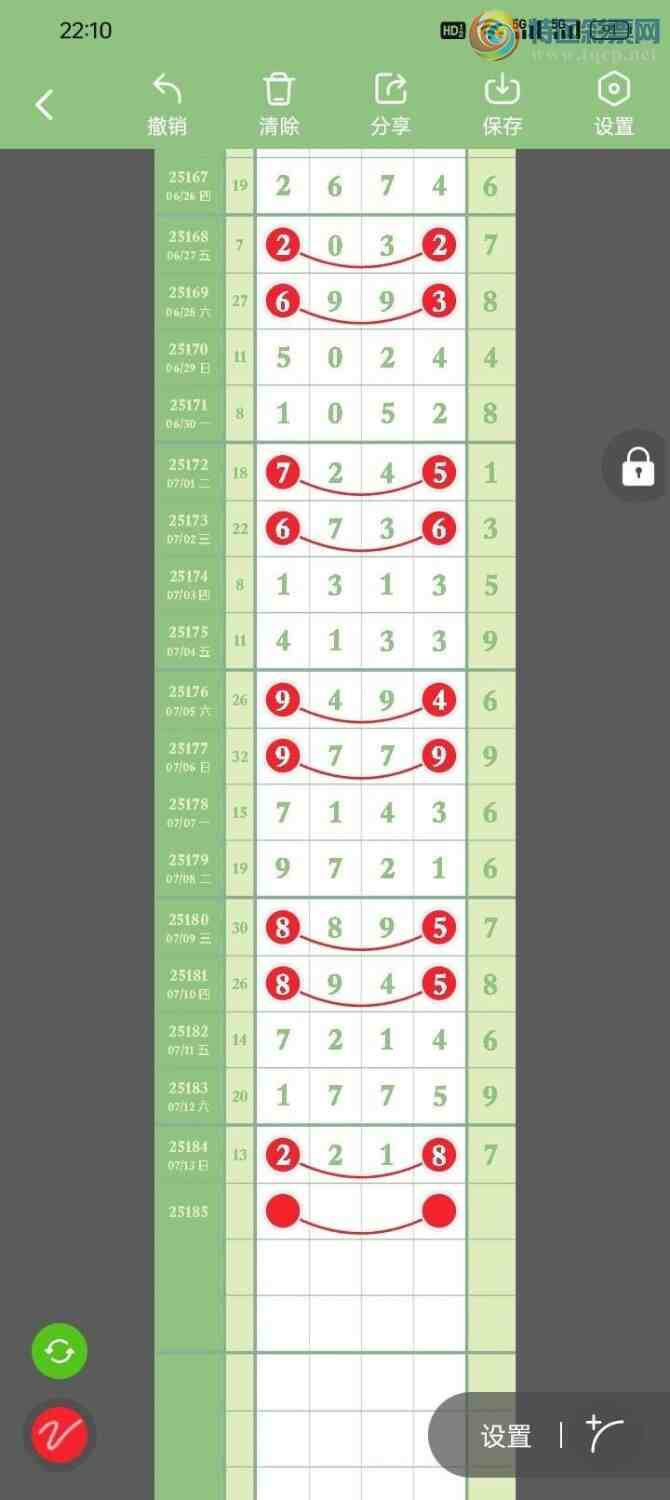Tap the red pen drawing button
This screenshot has height=1500, width=670.
(x=60, y=1435)
